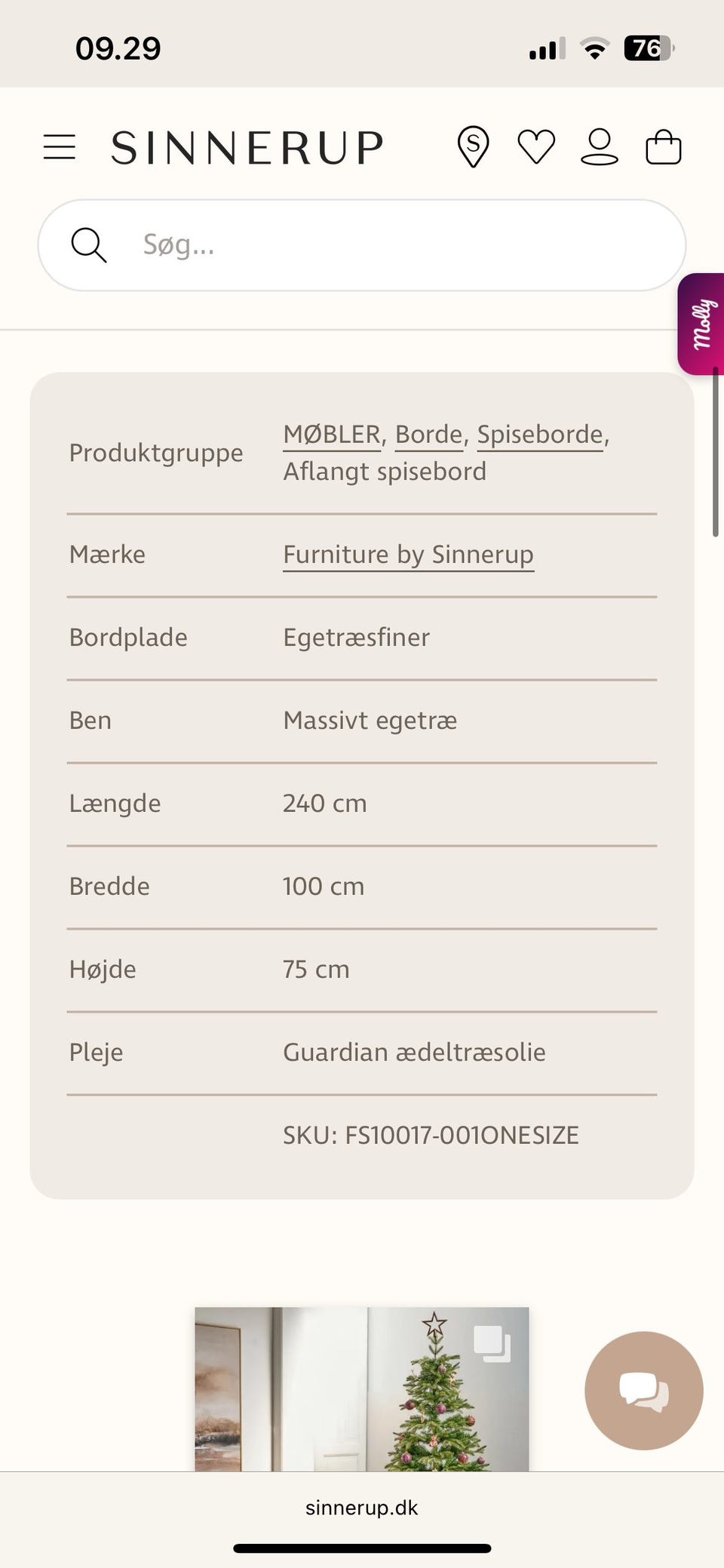The width and height of the screenshot is (724, 1568).
Task: Open the wishlist heart icon
Action: coord(535,146)
